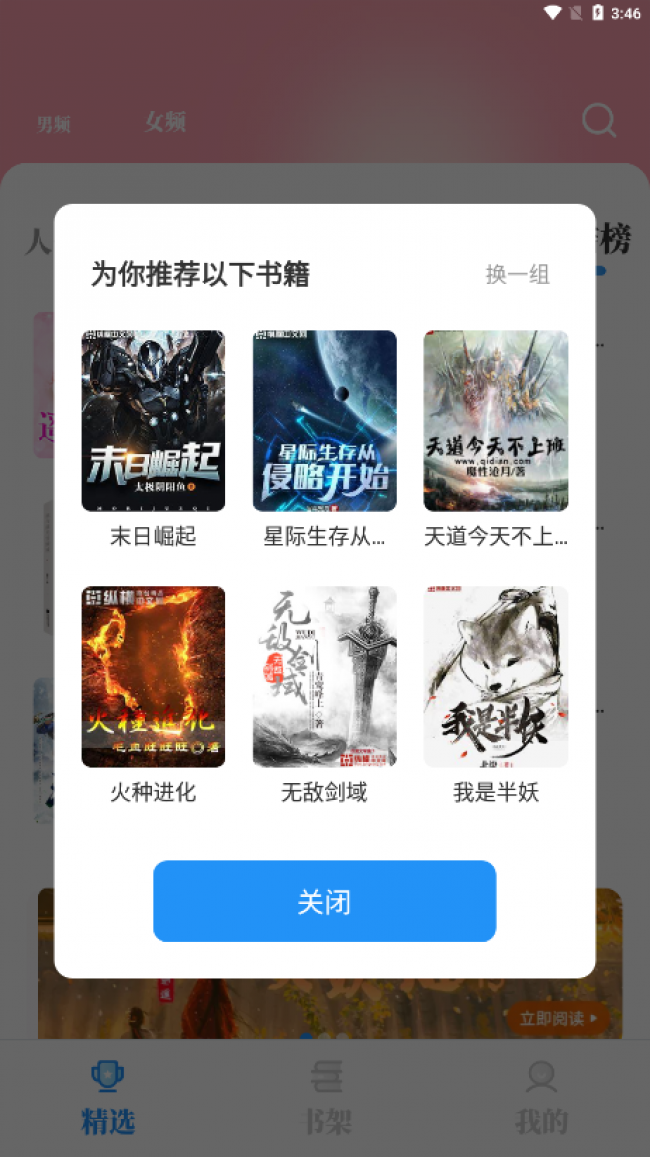The image size is (650, 1157).
Task: Open the book 我是半妖
Action: pos(496,677)
